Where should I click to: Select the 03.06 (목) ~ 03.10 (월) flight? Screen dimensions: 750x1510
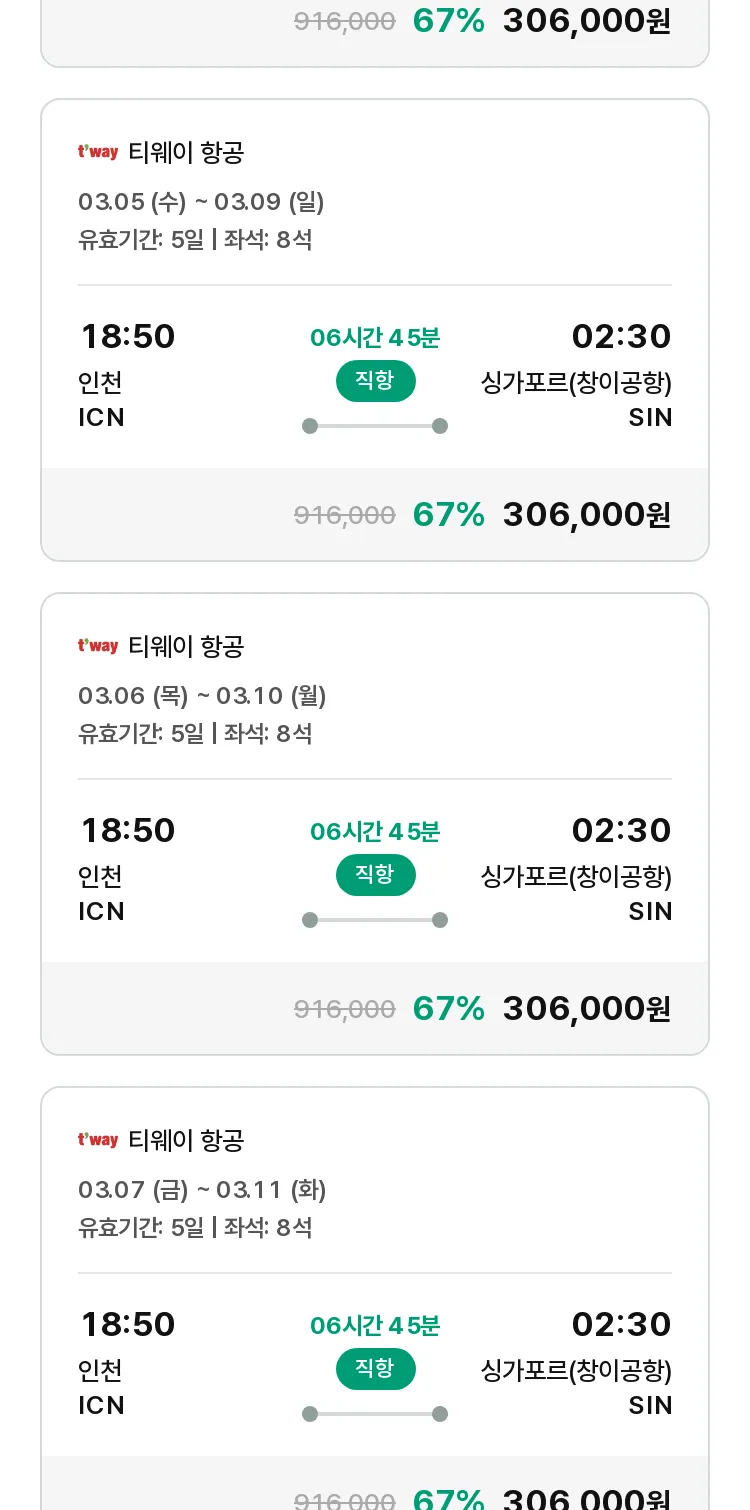[x=375, y=824]
